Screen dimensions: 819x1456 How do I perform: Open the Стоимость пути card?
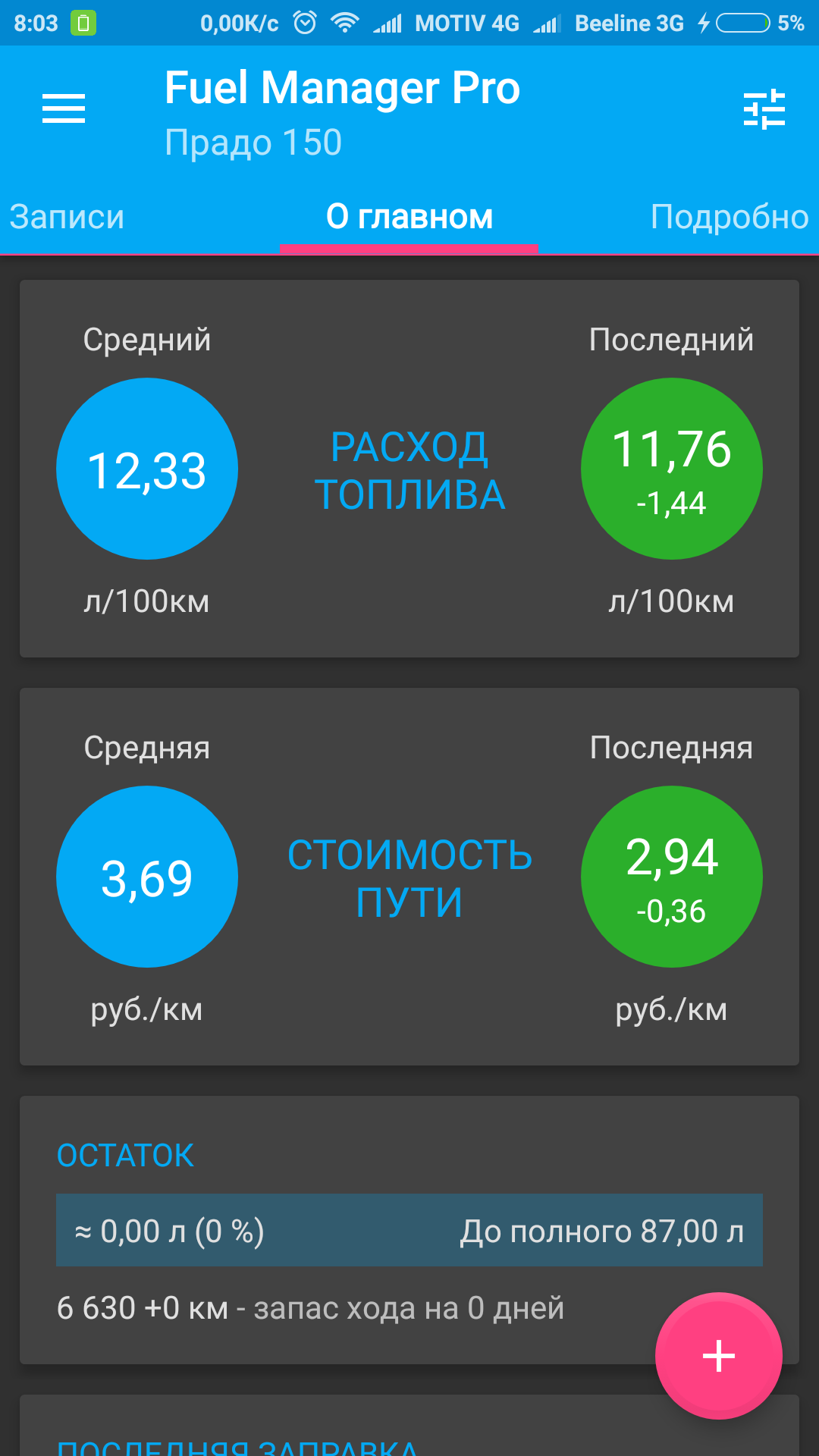pyautogui.click(x=409, y=877)
